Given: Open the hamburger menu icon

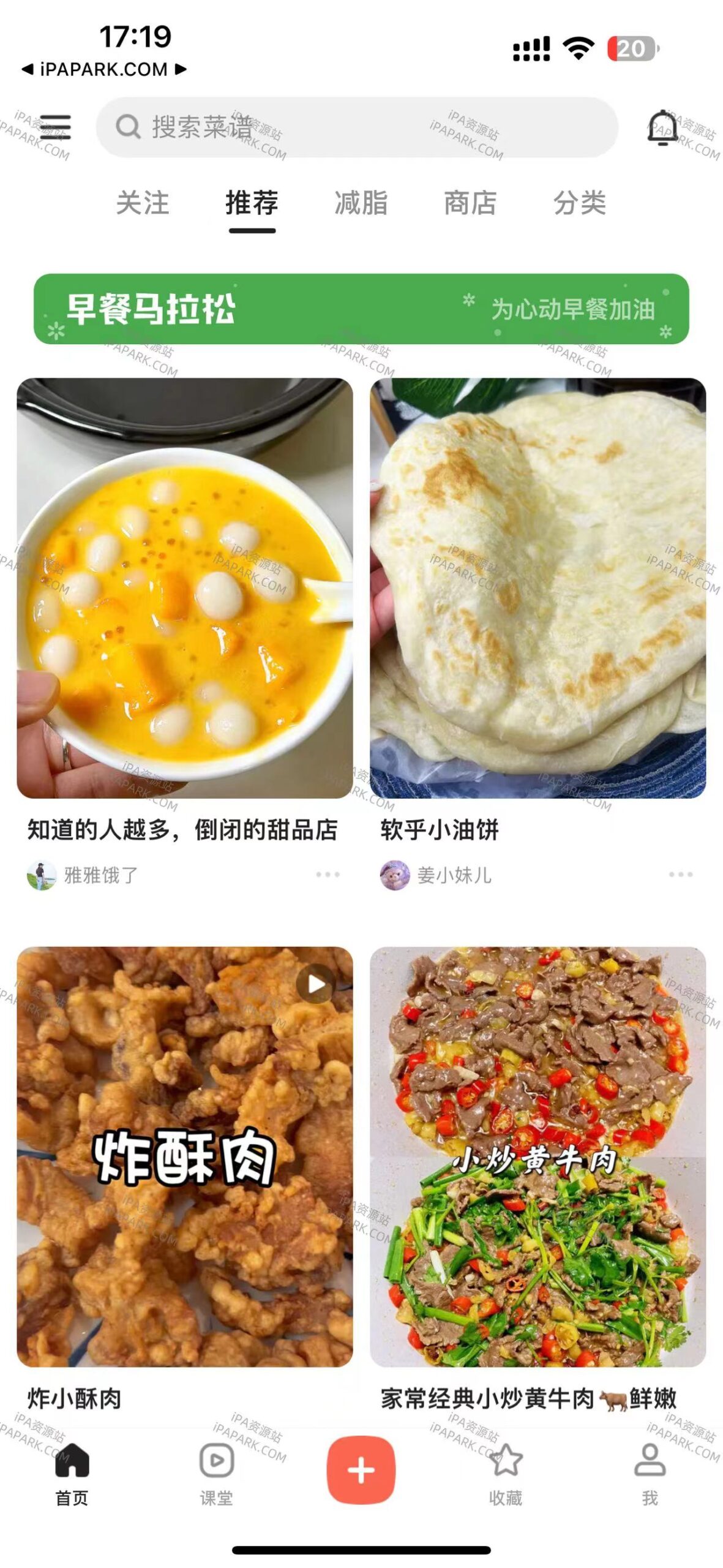Looking at the screenshot, I should [x=59, y=126].
